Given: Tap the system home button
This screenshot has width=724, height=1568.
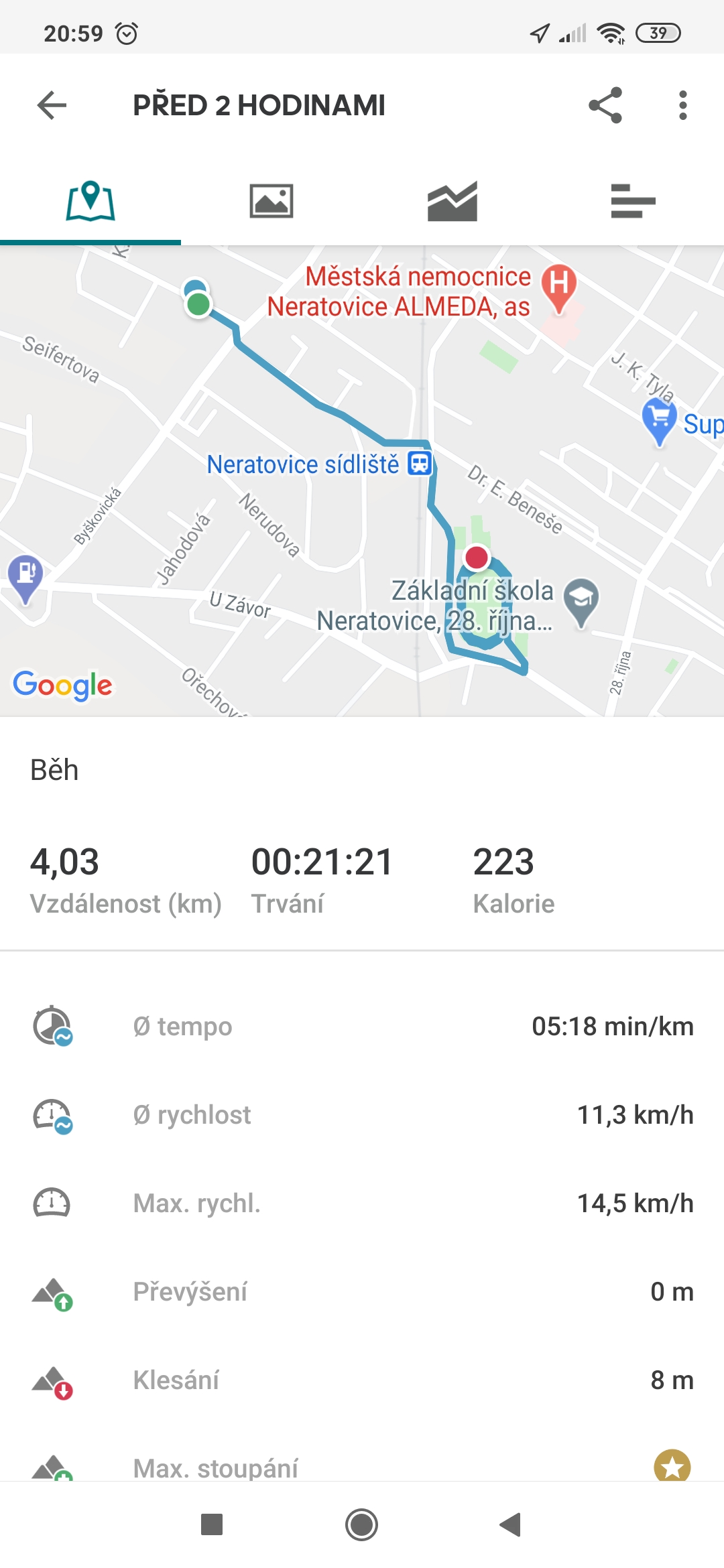Looking at the screenshot, I should [361, 1525].
